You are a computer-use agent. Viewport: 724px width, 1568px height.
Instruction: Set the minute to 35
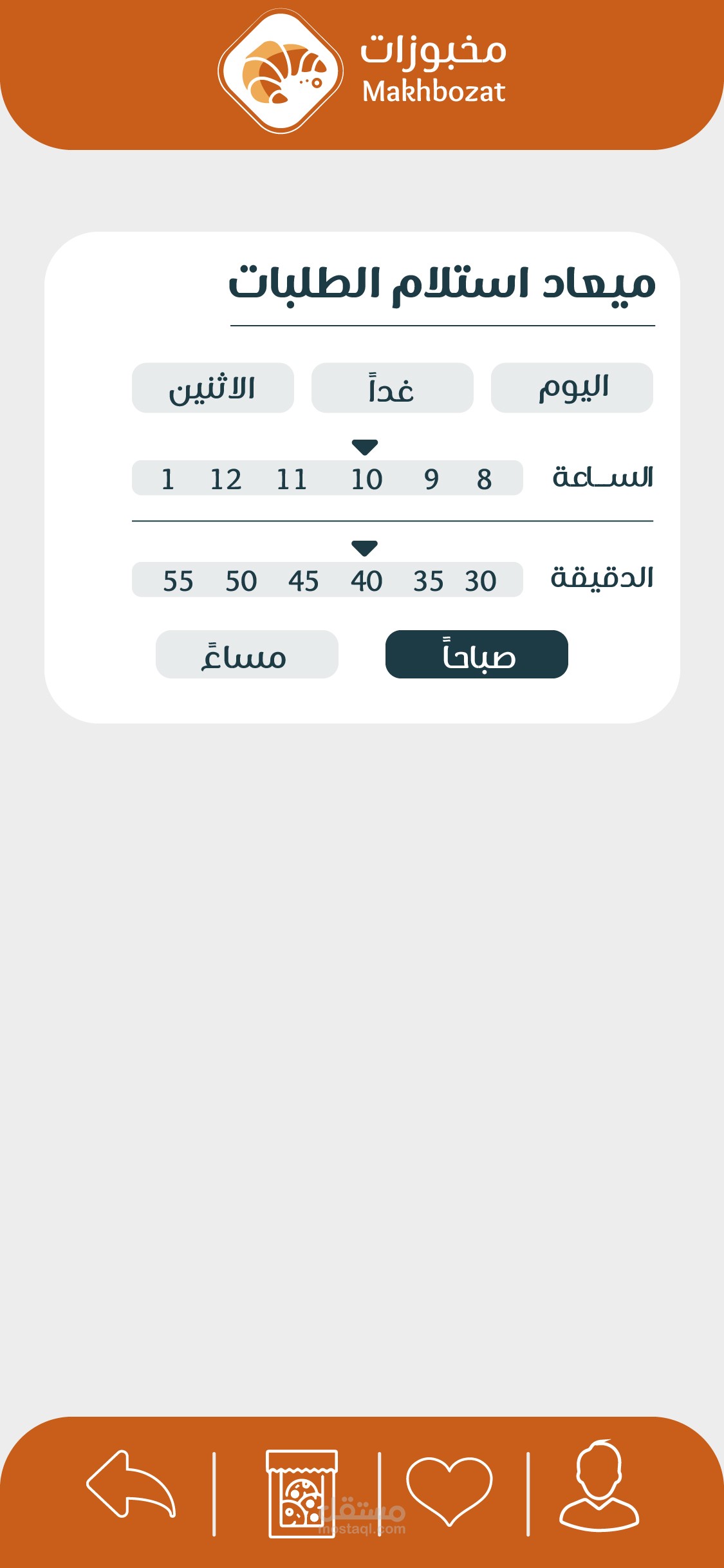[429, 581]
